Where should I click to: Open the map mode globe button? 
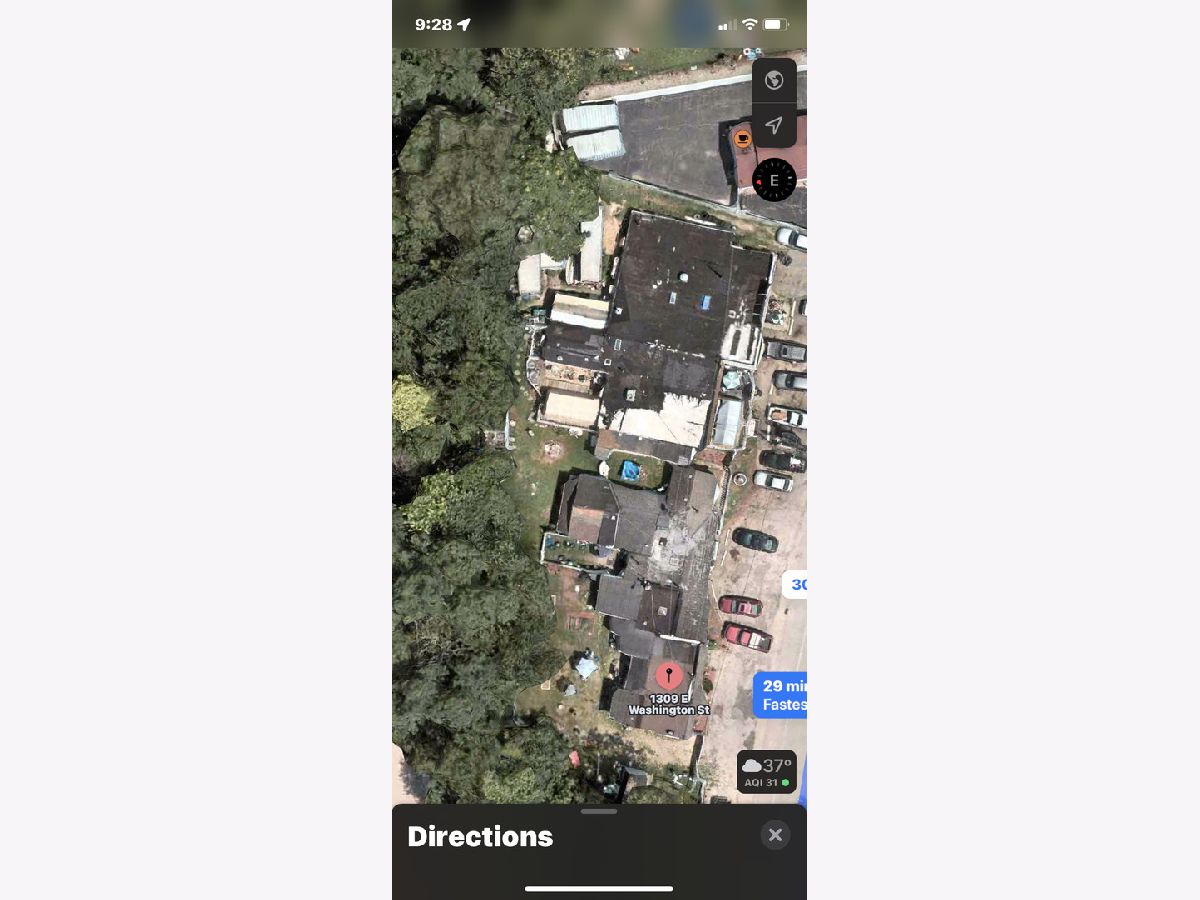pos(774,81)
